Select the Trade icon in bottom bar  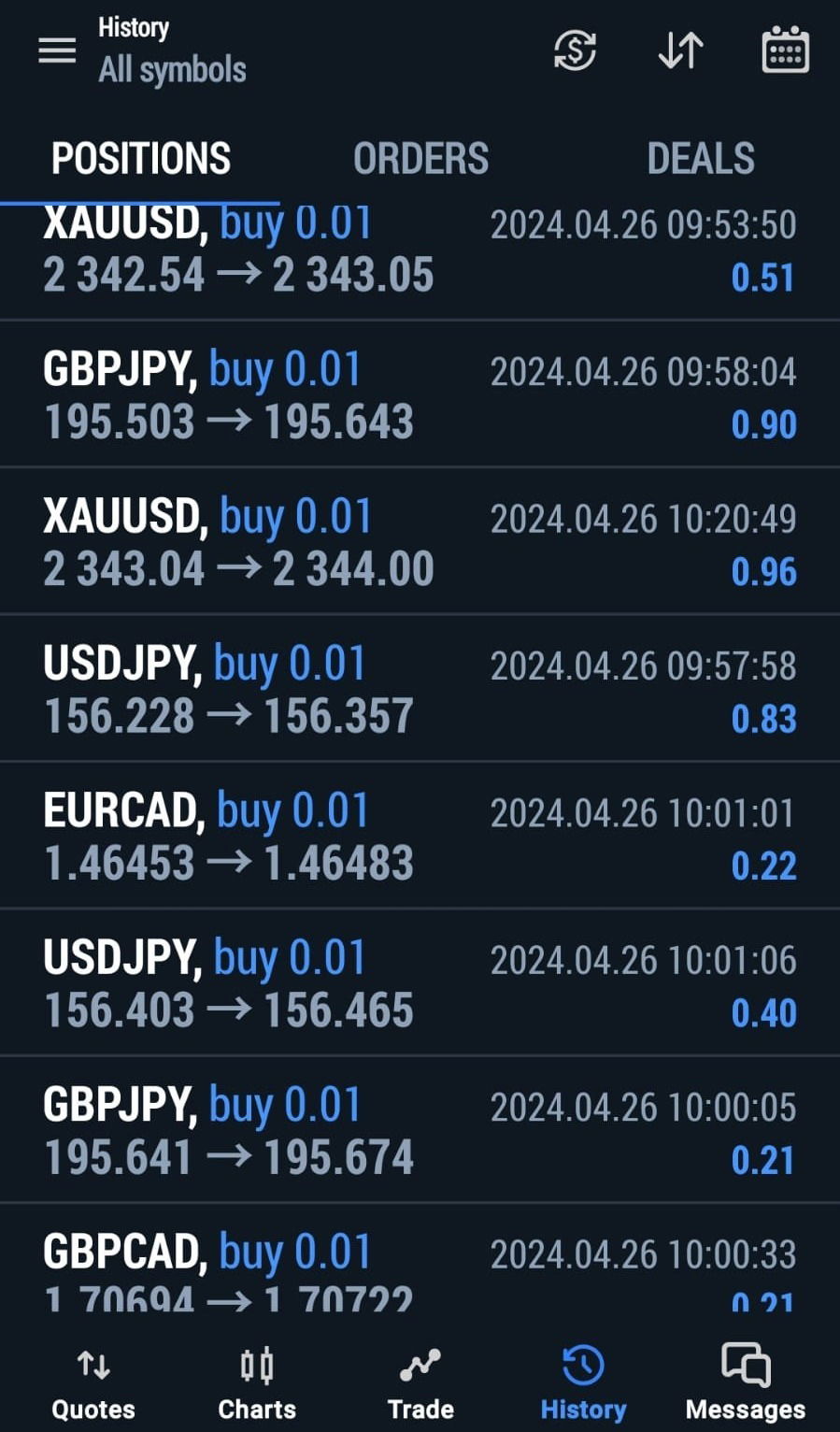click(420, 1383)
